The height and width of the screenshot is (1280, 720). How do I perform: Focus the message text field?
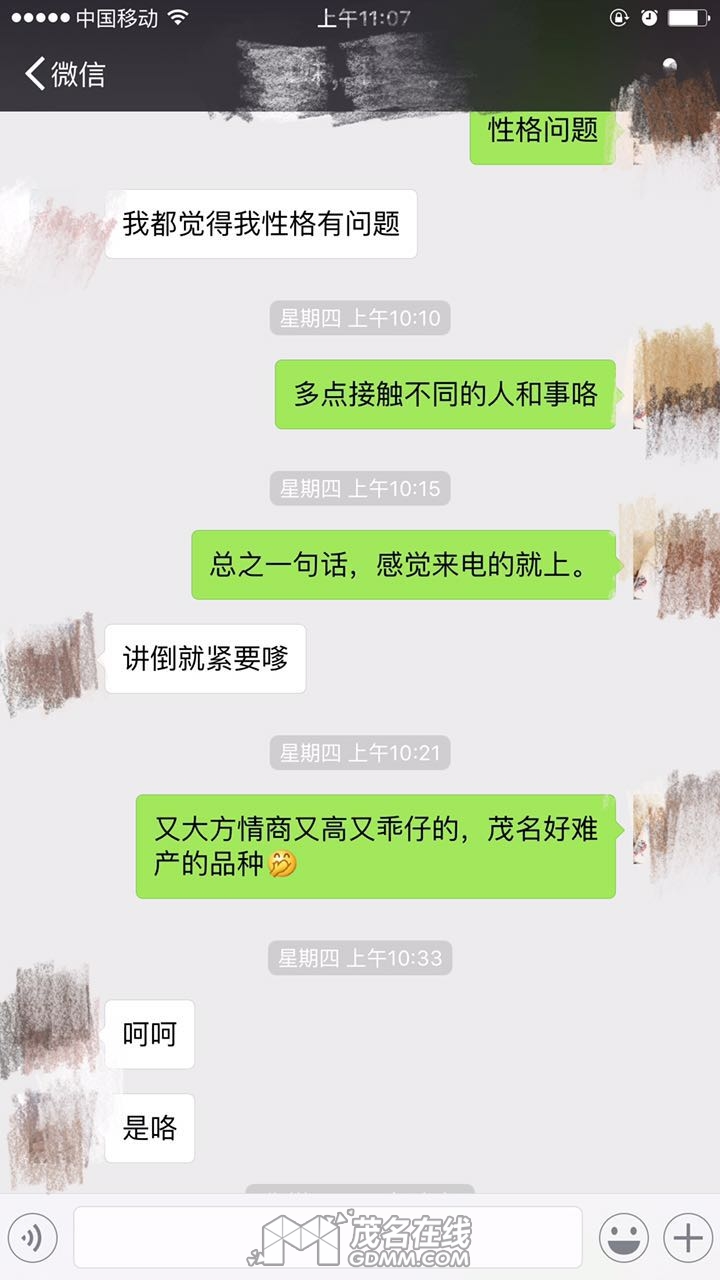tap(328, 1238)
